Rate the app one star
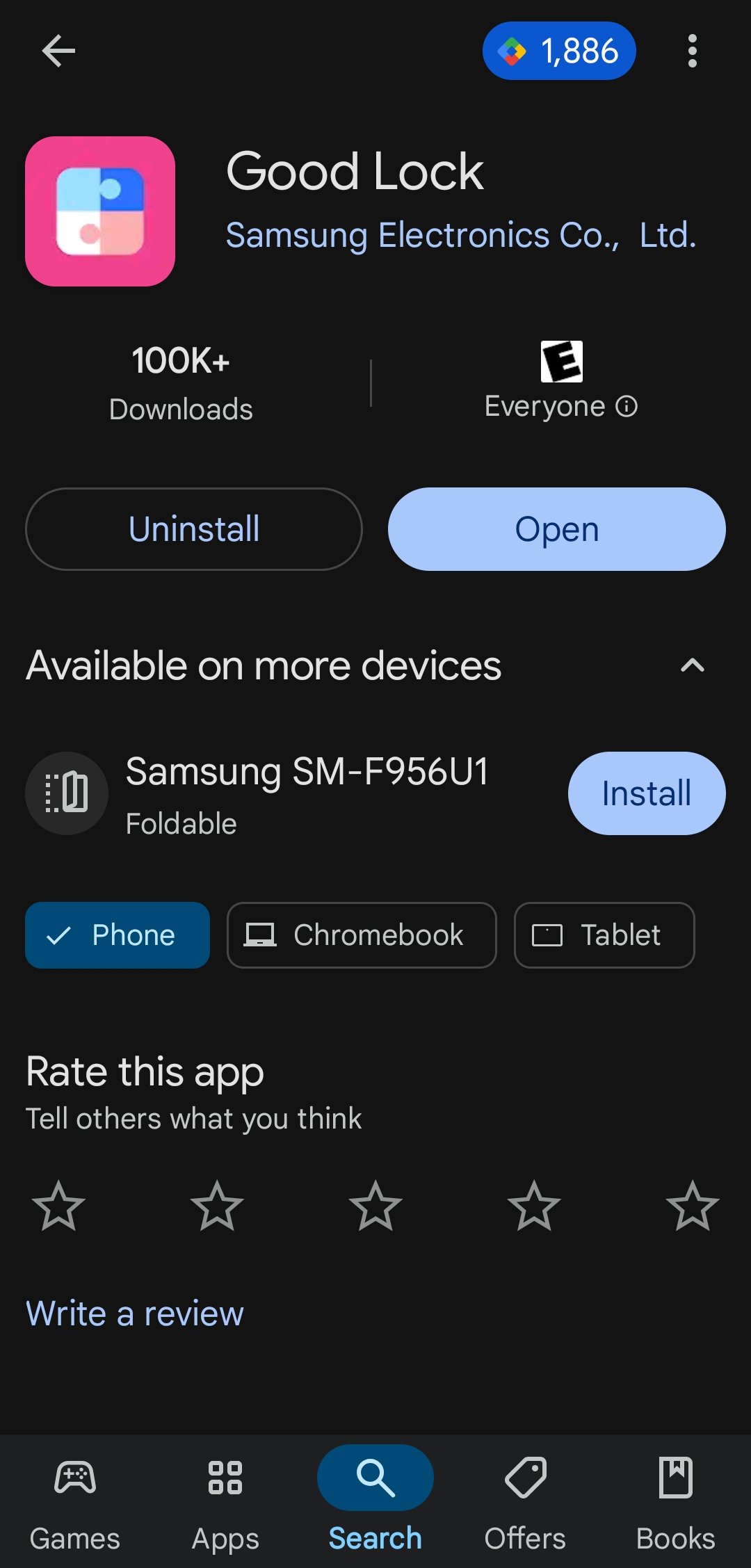The width and height of the screenshot is (751, 1568). (58, 1206)
